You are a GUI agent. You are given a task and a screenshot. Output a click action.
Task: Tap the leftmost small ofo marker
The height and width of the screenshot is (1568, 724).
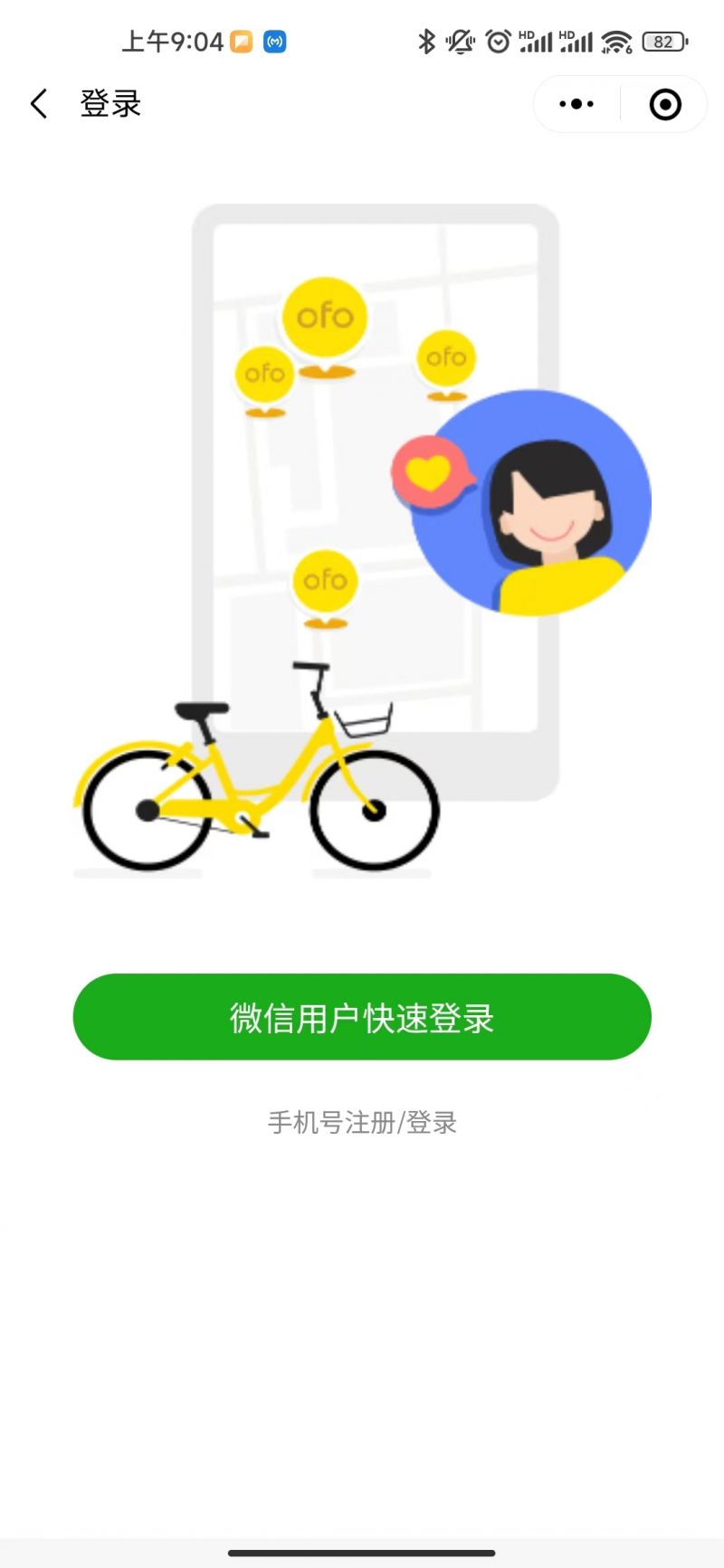[264, 373]
